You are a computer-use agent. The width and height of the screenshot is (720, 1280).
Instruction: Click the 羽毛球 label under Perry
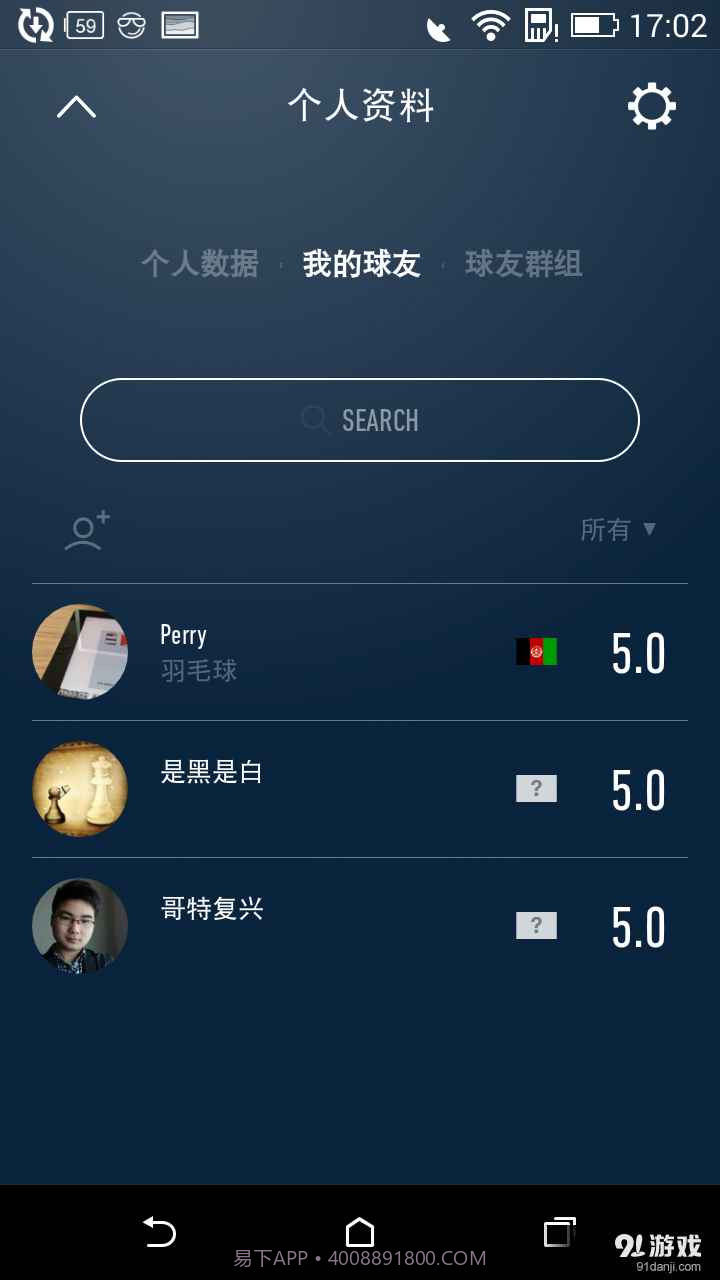tap(197, 670)
